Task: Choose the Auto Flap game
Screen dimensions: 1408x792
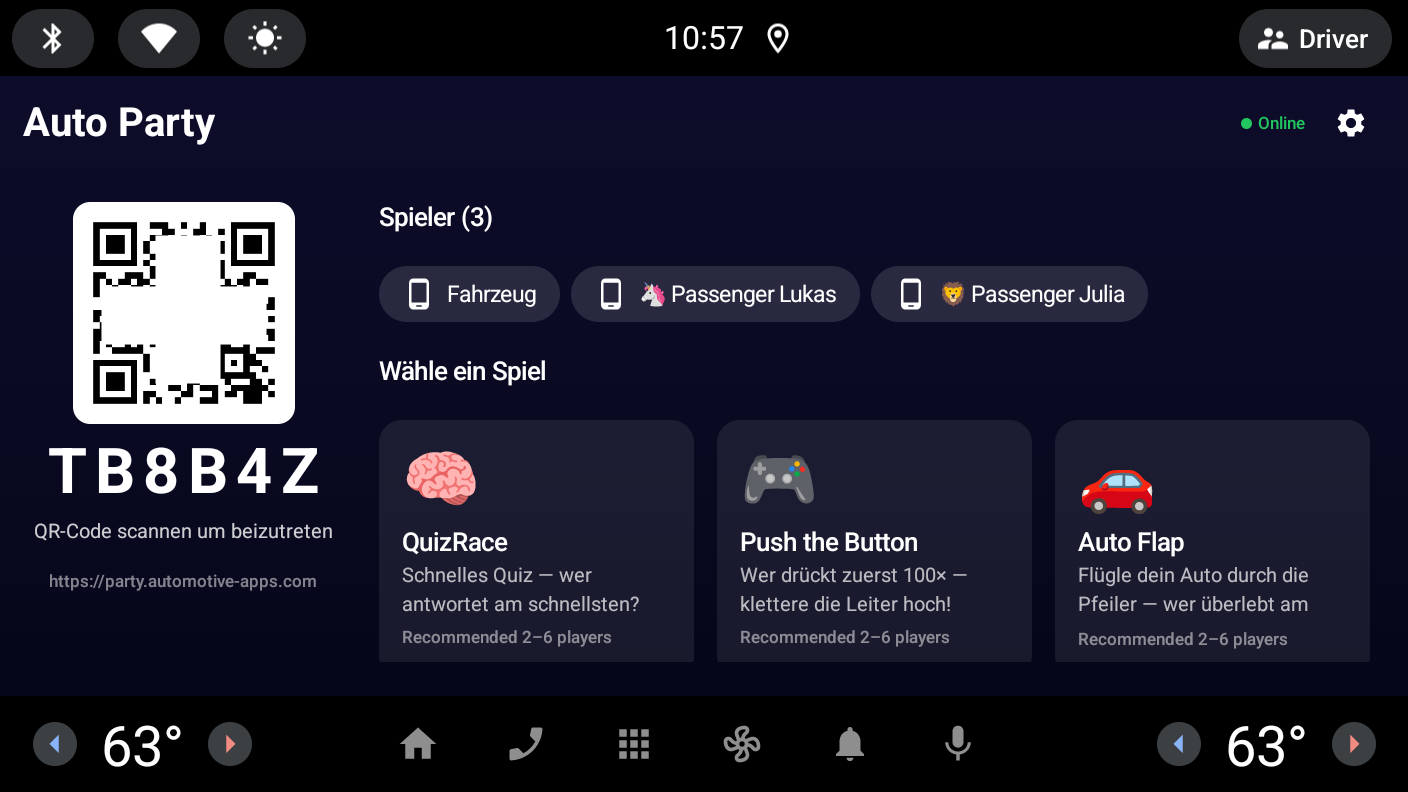Action: tap(1212, 541)
